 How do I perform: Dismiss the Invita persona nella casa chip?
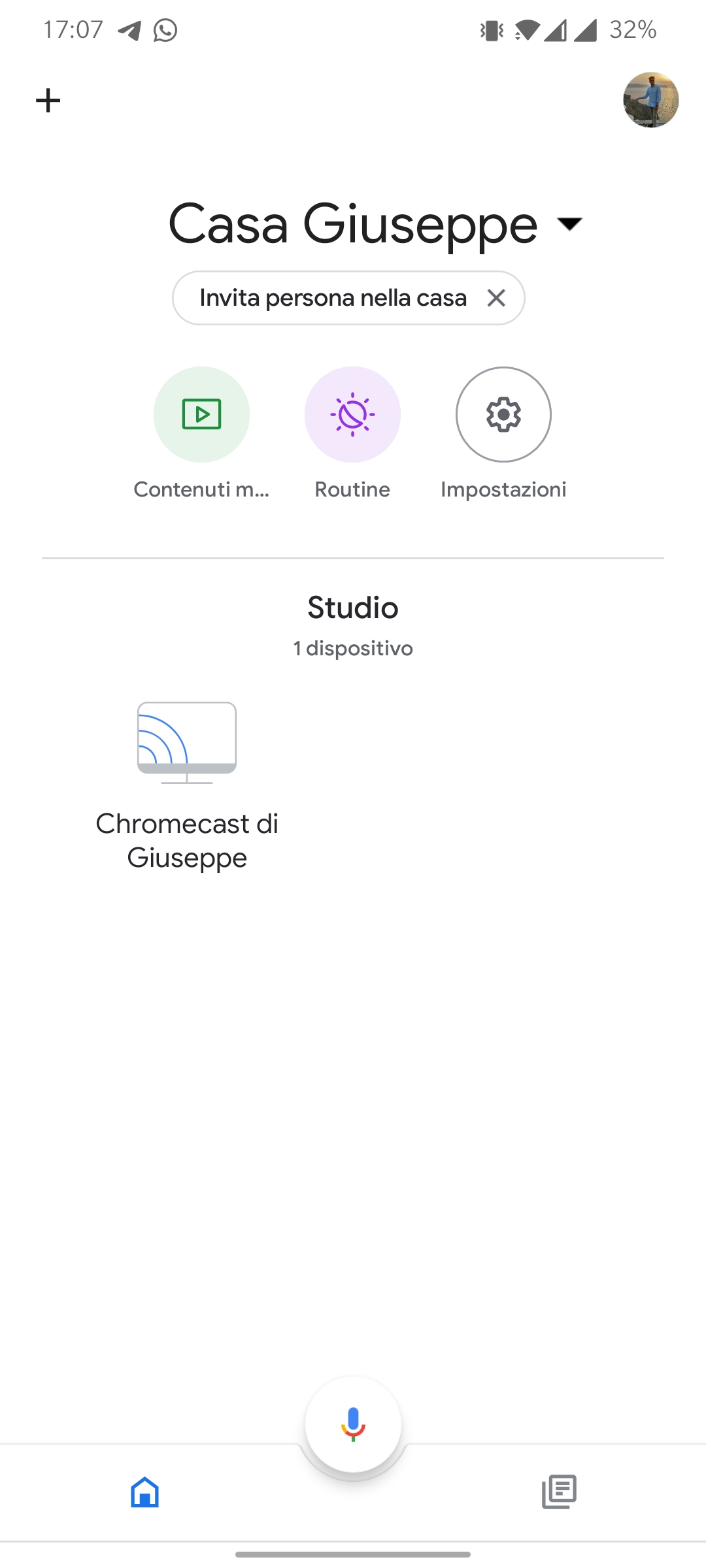pos(496,298)
